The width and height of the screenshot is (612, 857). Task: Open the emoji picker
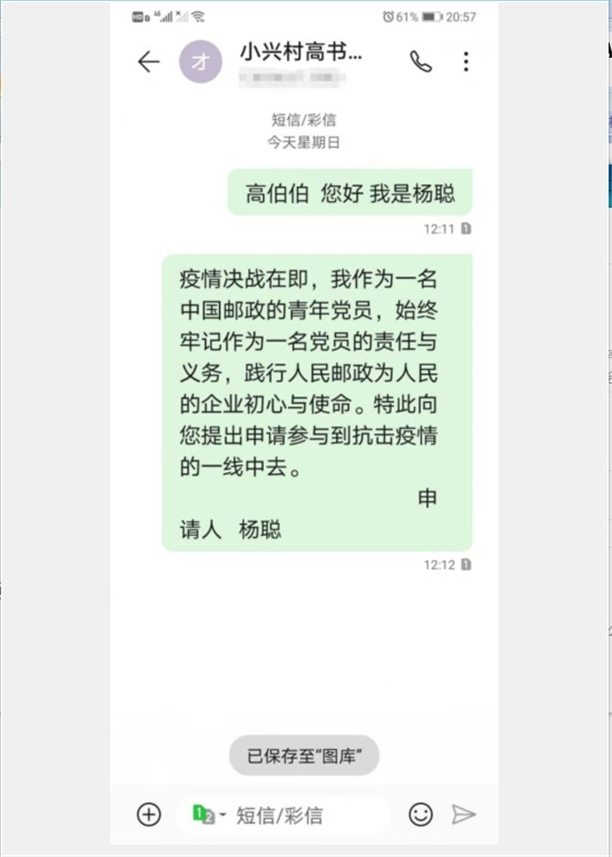(x=421, y=814)
